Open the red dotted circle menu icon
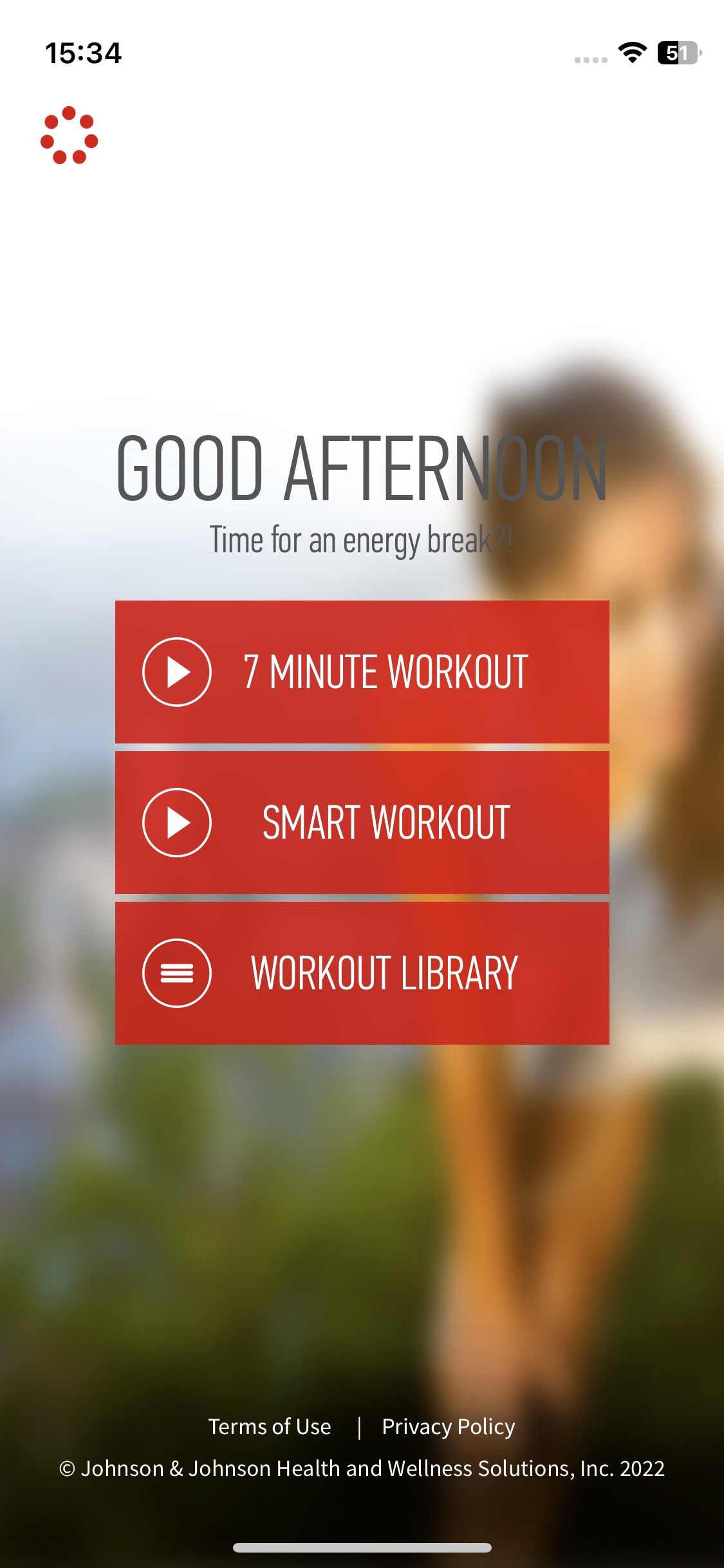 click(x=69, y=135)
